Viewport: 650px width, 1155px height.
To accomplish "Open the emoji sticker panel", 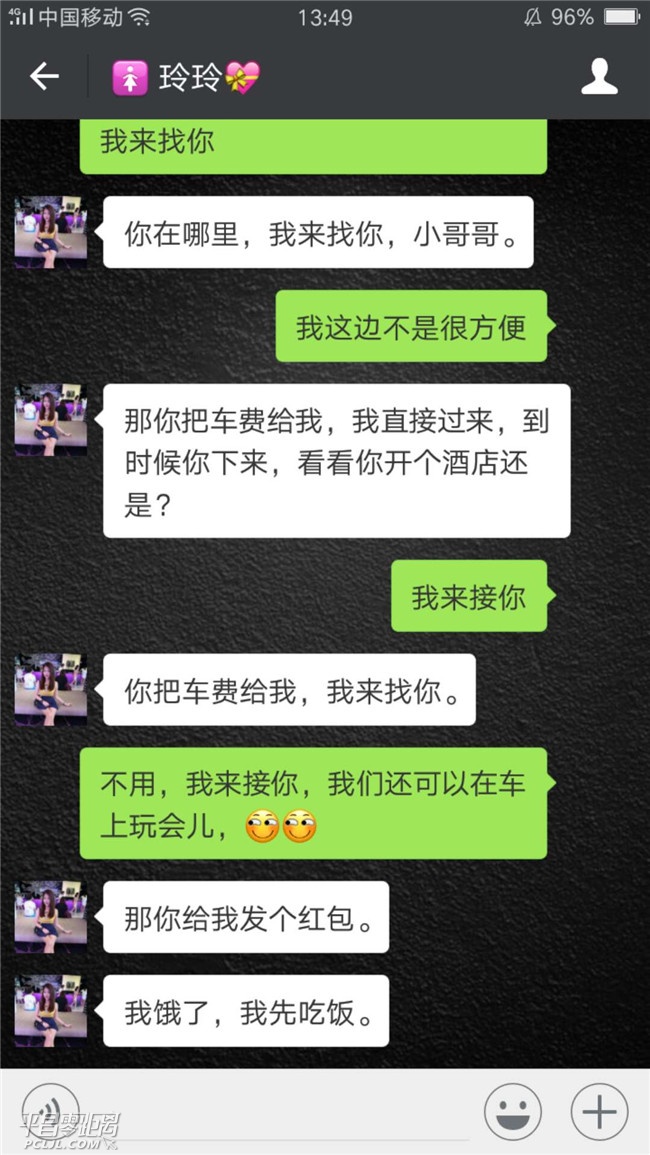I will pyautogui.click(x=513, y=1111).
